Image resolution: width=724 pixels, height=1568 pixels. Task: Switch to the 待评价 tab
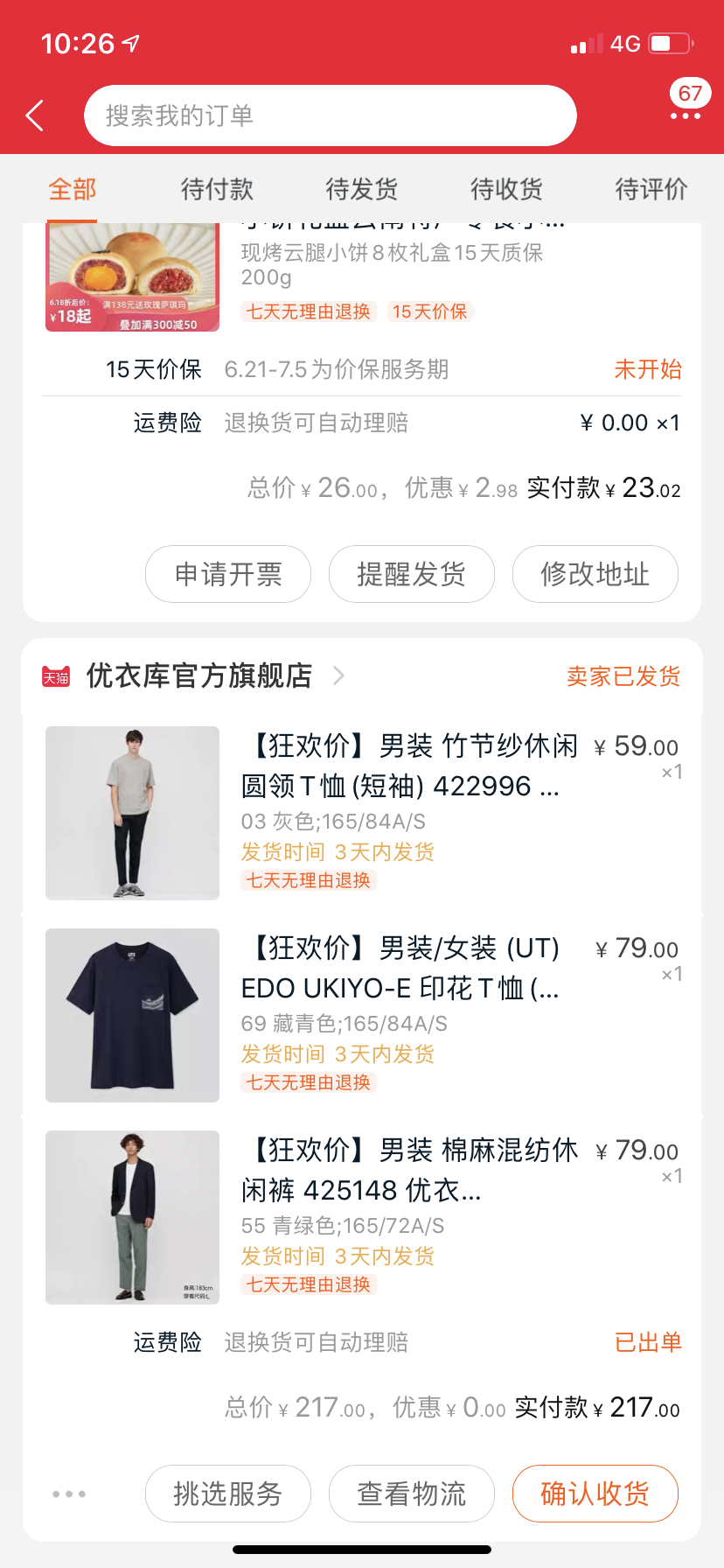coord(651,189)
